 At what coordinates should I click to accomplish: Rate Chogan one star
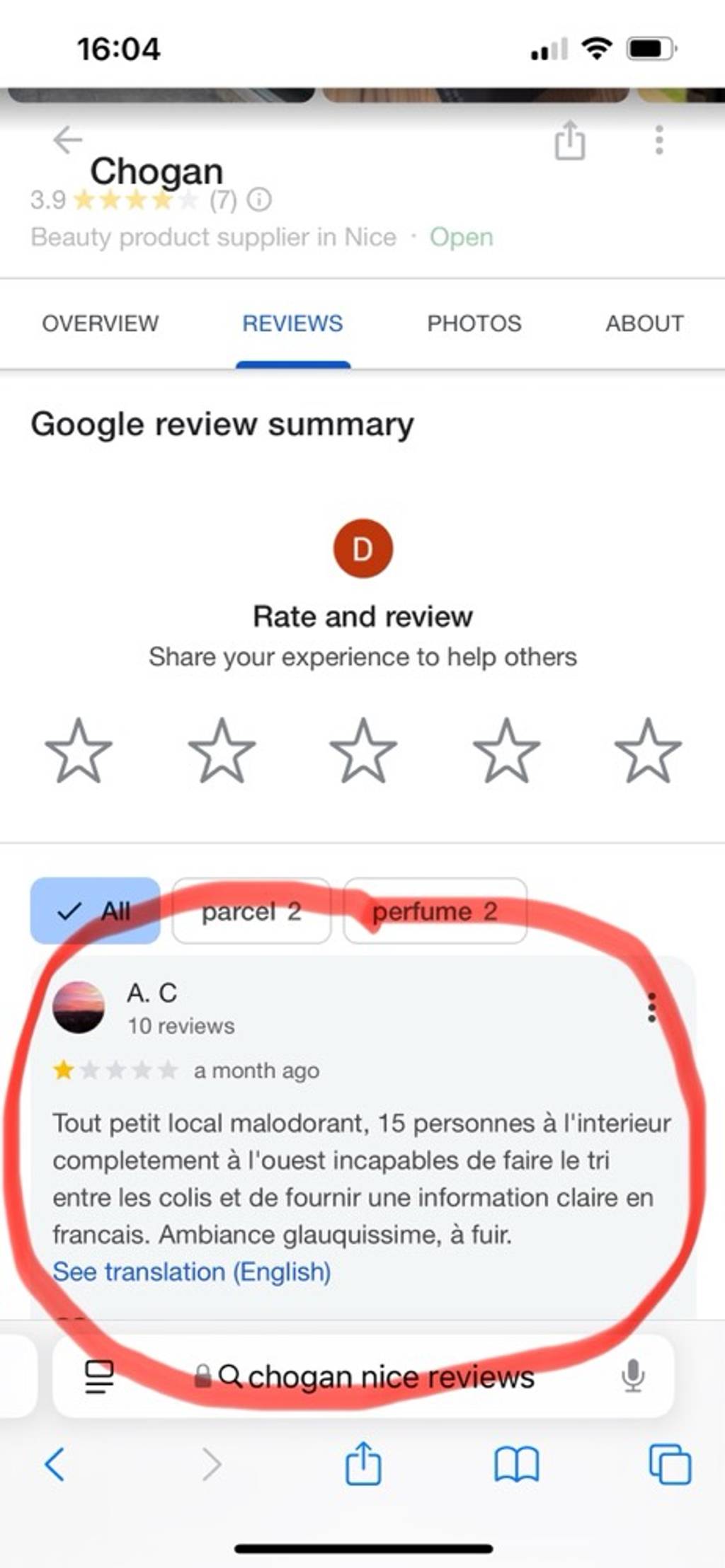(x=79, y=751)
